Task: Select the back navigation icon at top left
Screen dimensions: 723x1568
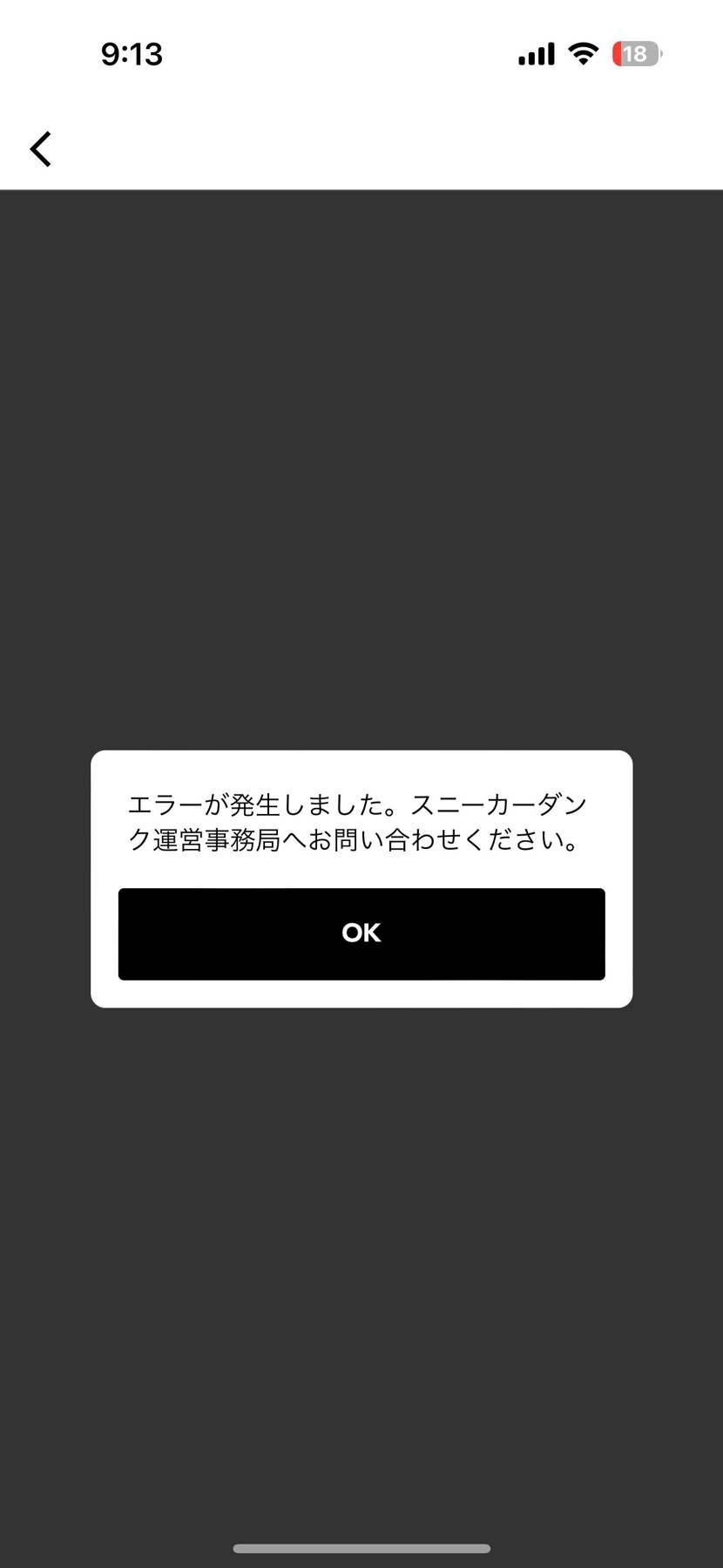Action: [x=40, y=148]
